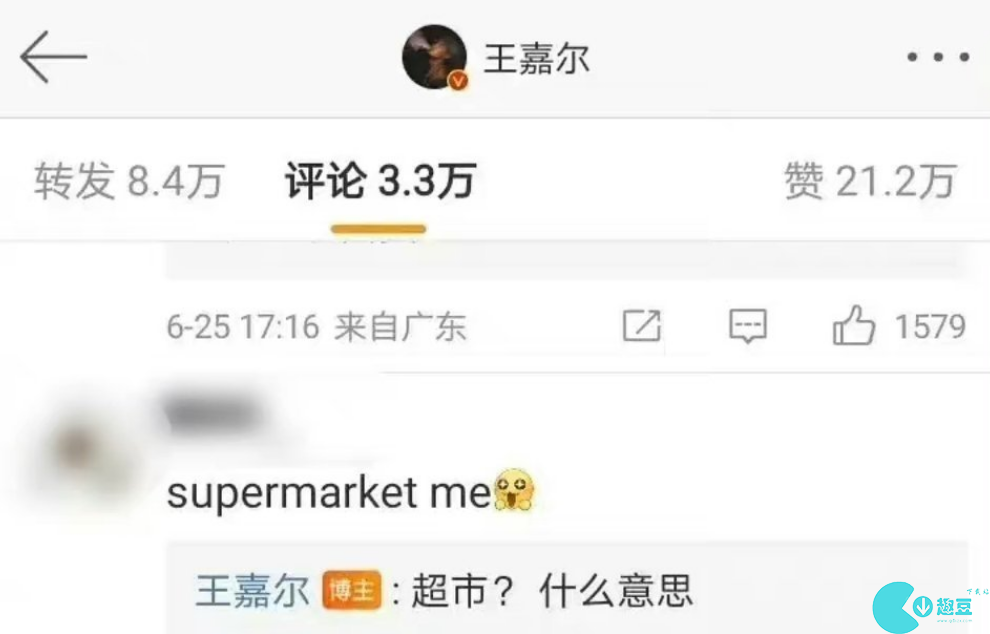The image size is (990, 634).
Task: Select the 评论 3.3万 tab
Action: click(380, 183)
